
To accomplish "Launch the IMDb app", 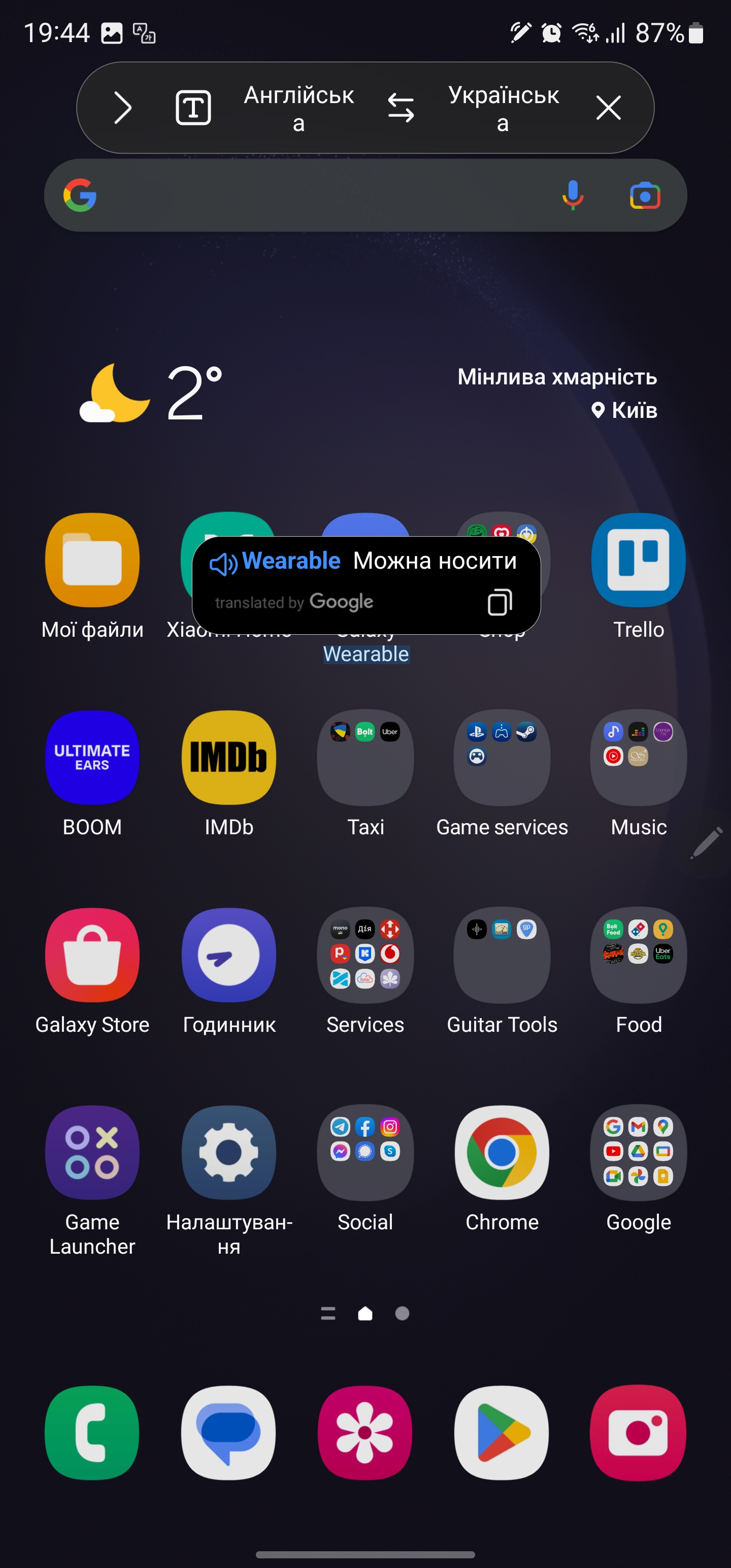I will (x=229, y=758).
